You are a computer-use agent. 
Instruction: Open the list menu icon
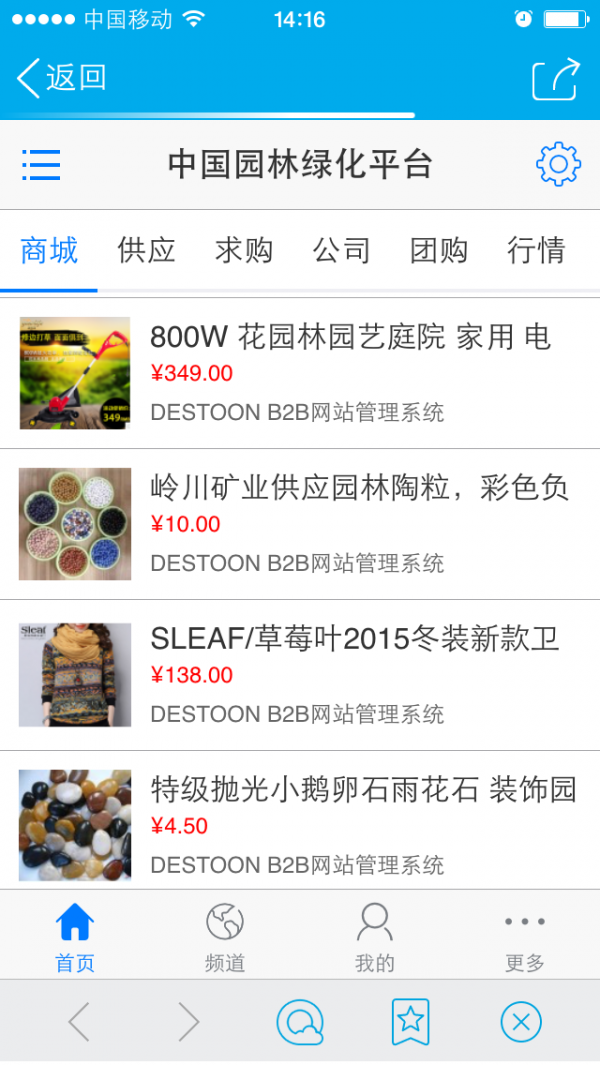pos(41,164)
